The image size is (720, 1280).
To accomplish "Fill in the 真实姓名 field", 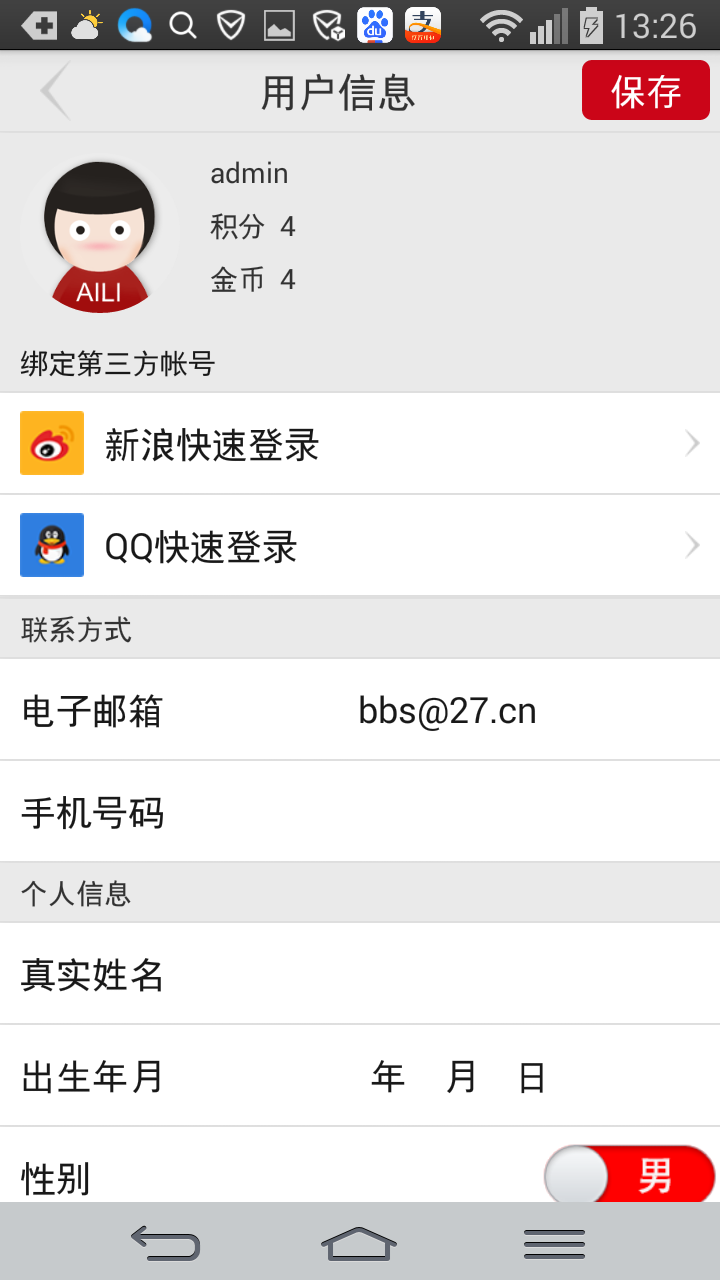I will [360, 974].
